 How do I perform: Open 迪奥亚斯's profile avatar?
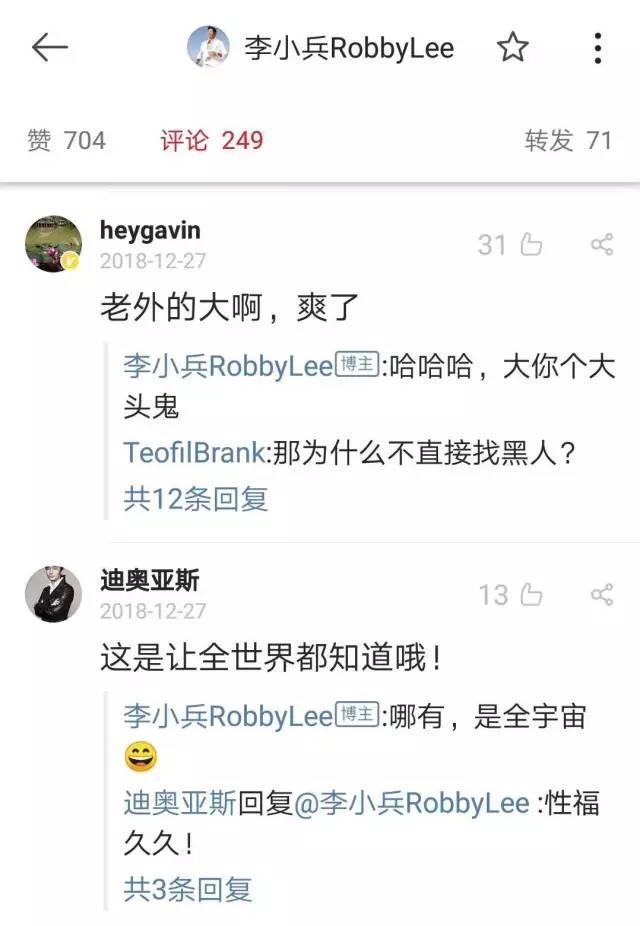[53, 594]
